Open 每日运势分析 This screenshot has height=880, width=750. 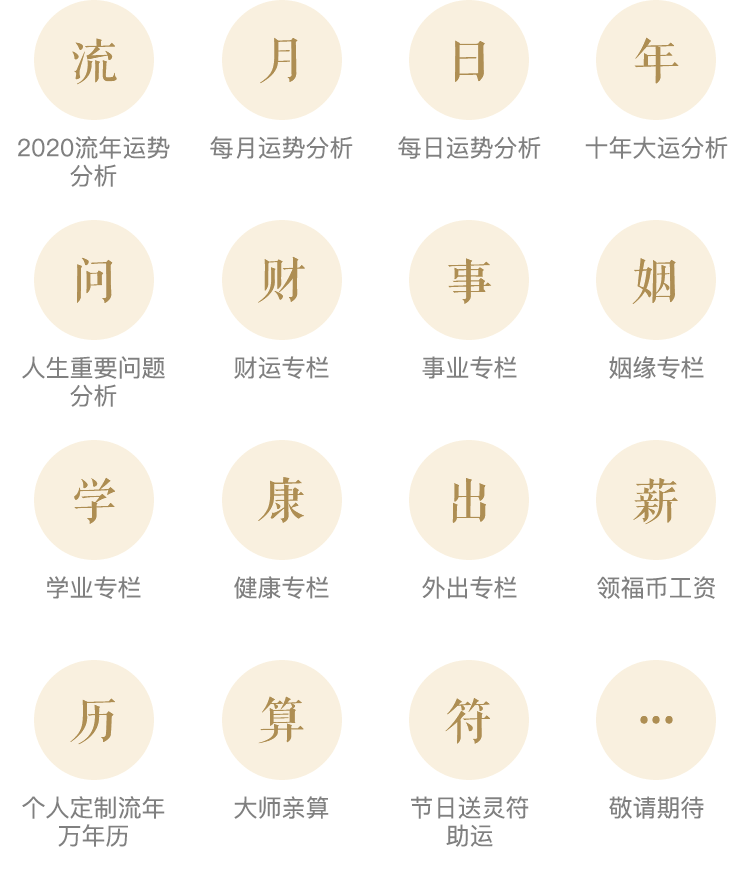coord(469,60)
